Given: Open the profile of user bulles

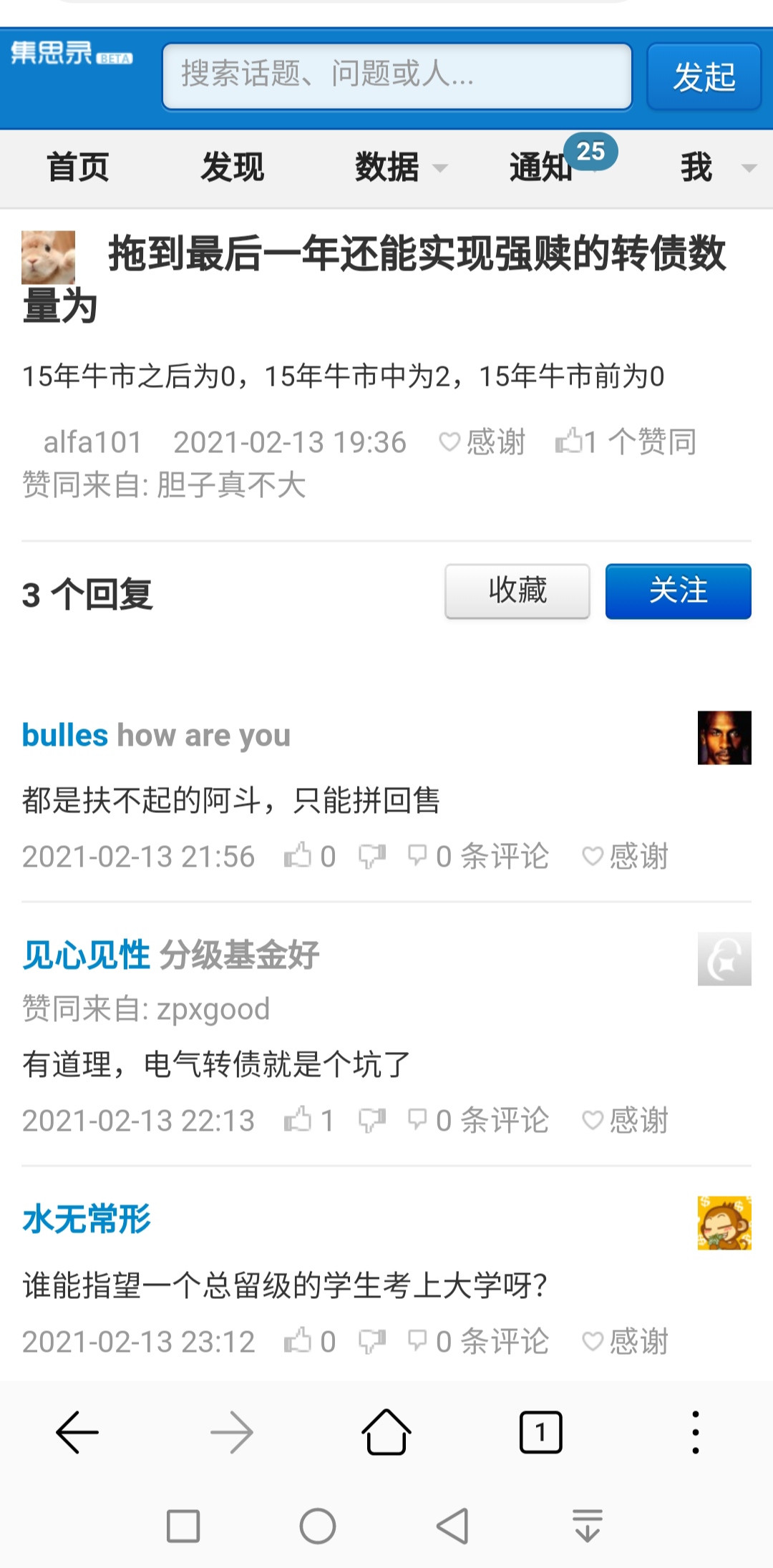Looking at the screenshot, I should (65, 736).
